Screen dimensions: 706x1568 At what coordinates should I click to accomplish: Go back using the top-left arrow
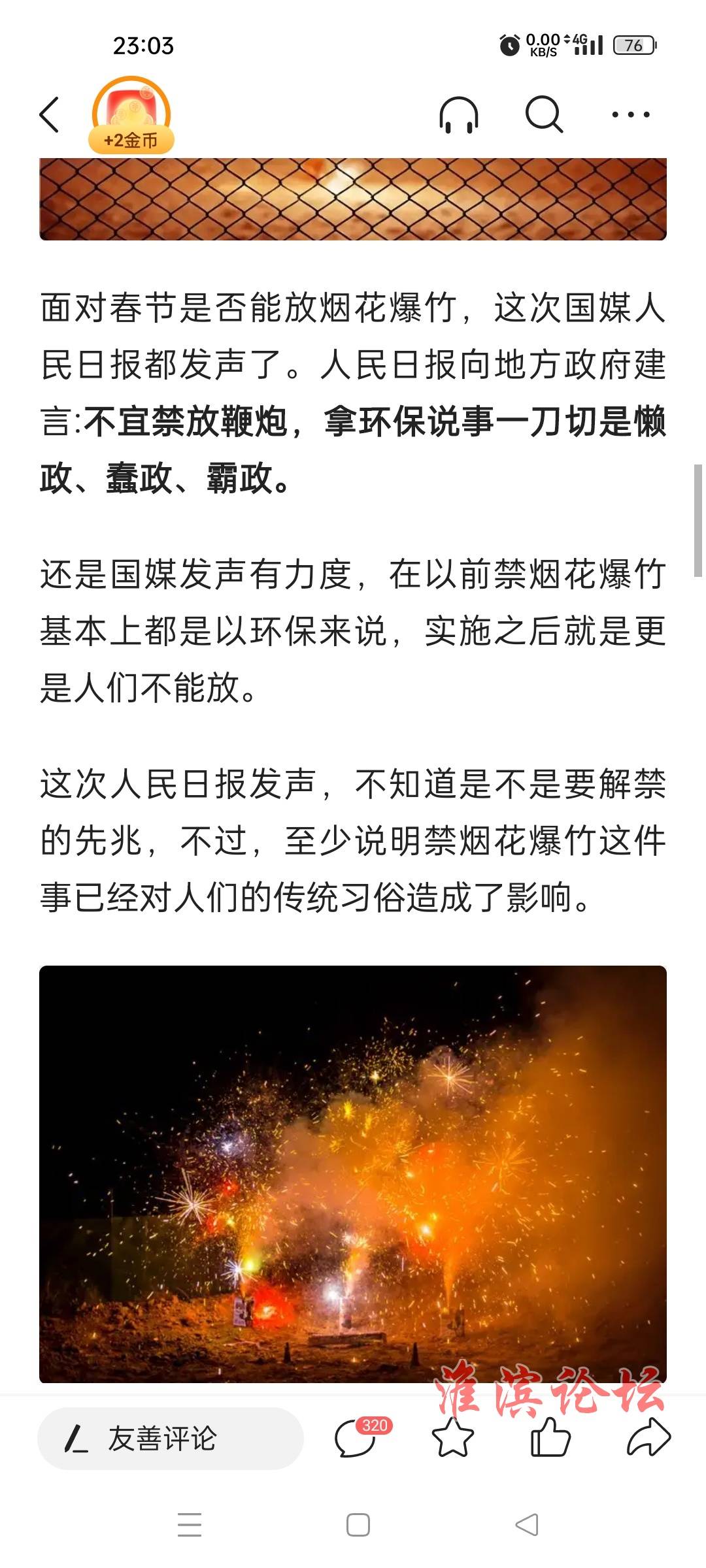(x=50, y=115)
